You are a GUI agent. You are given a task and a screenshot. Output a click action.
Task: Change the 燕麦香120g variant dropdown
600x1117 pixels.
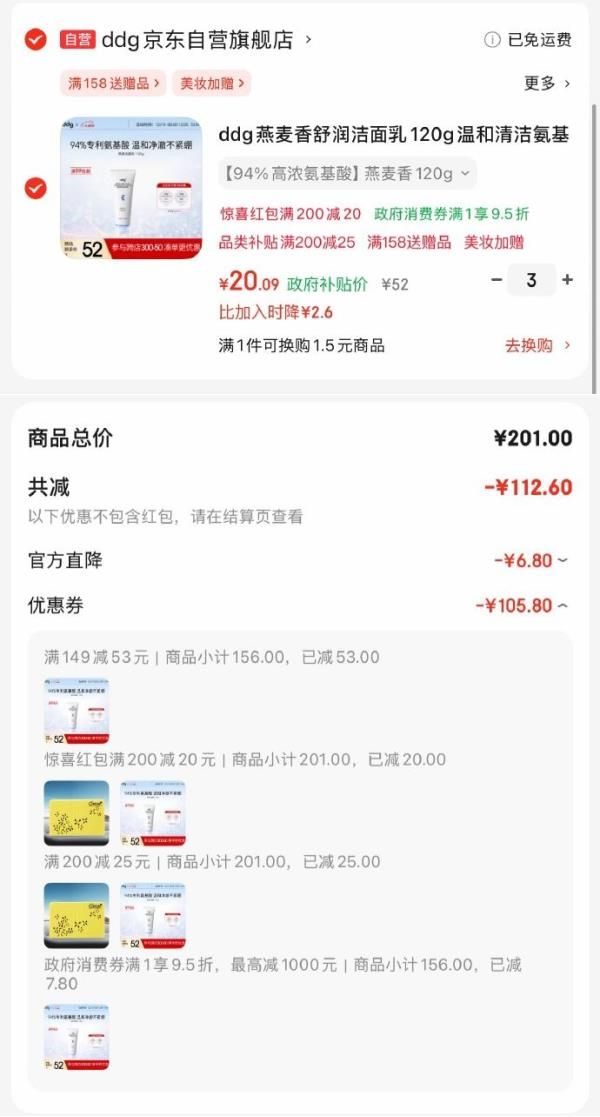coord(347,174)
